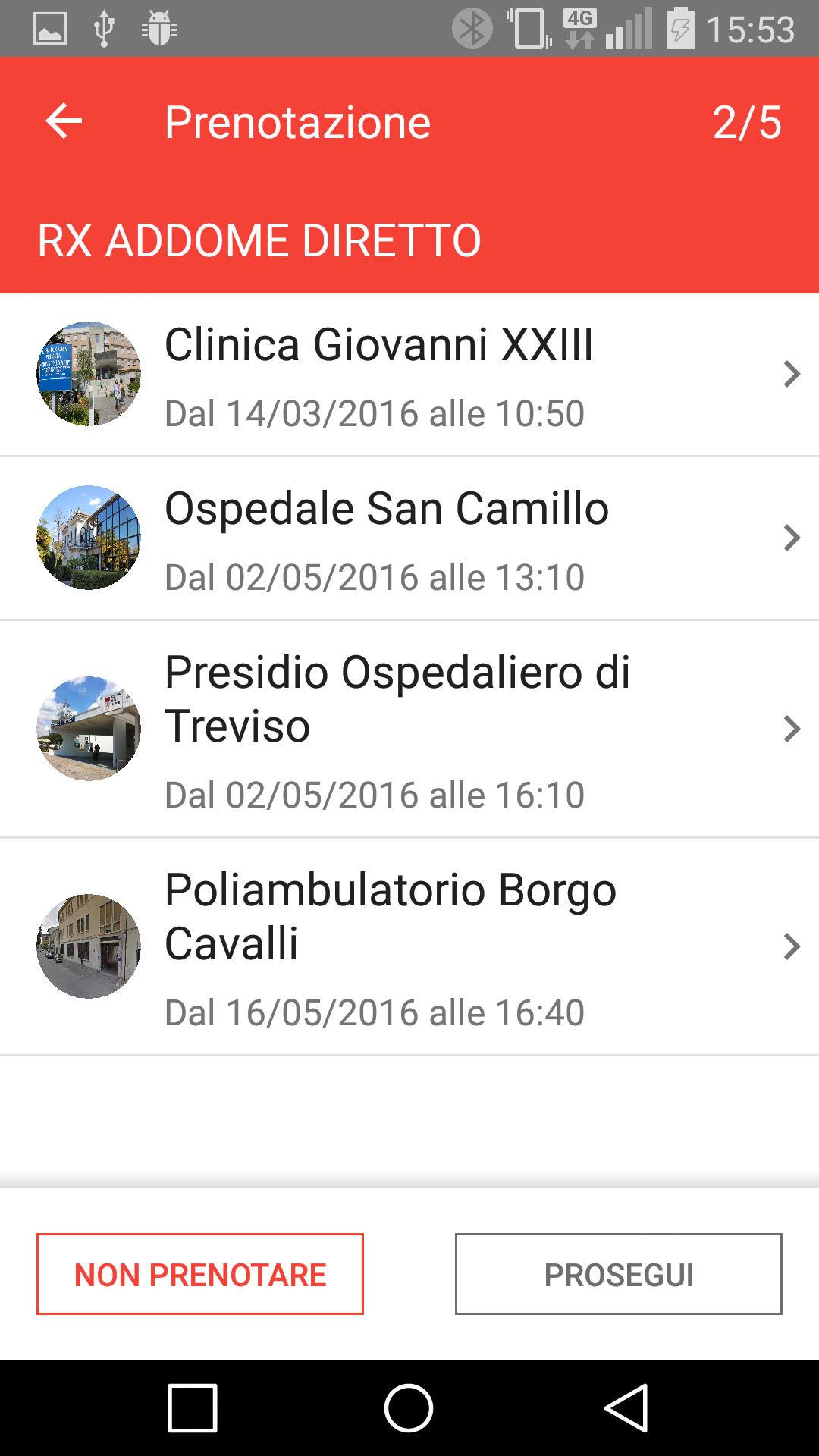Choose Ospedale San Camillo
The image size is (819, 1456).
tap(409, 538)
